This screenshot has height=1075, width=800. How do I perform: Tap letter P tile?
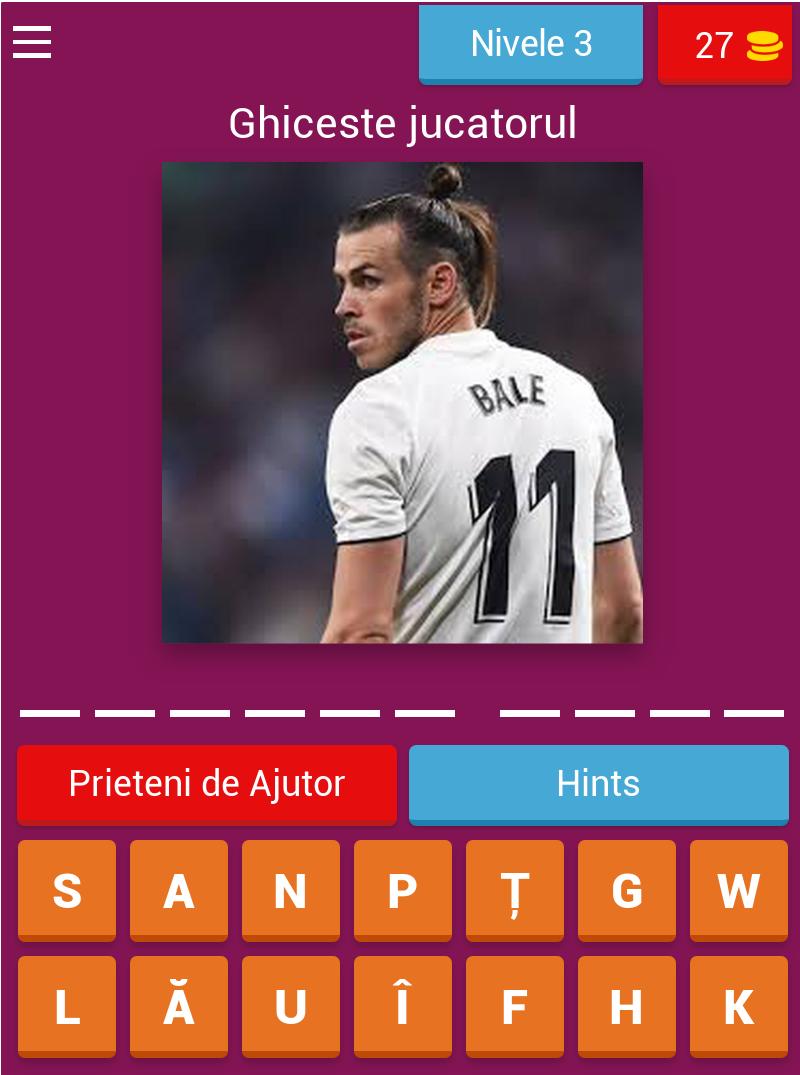403,889
